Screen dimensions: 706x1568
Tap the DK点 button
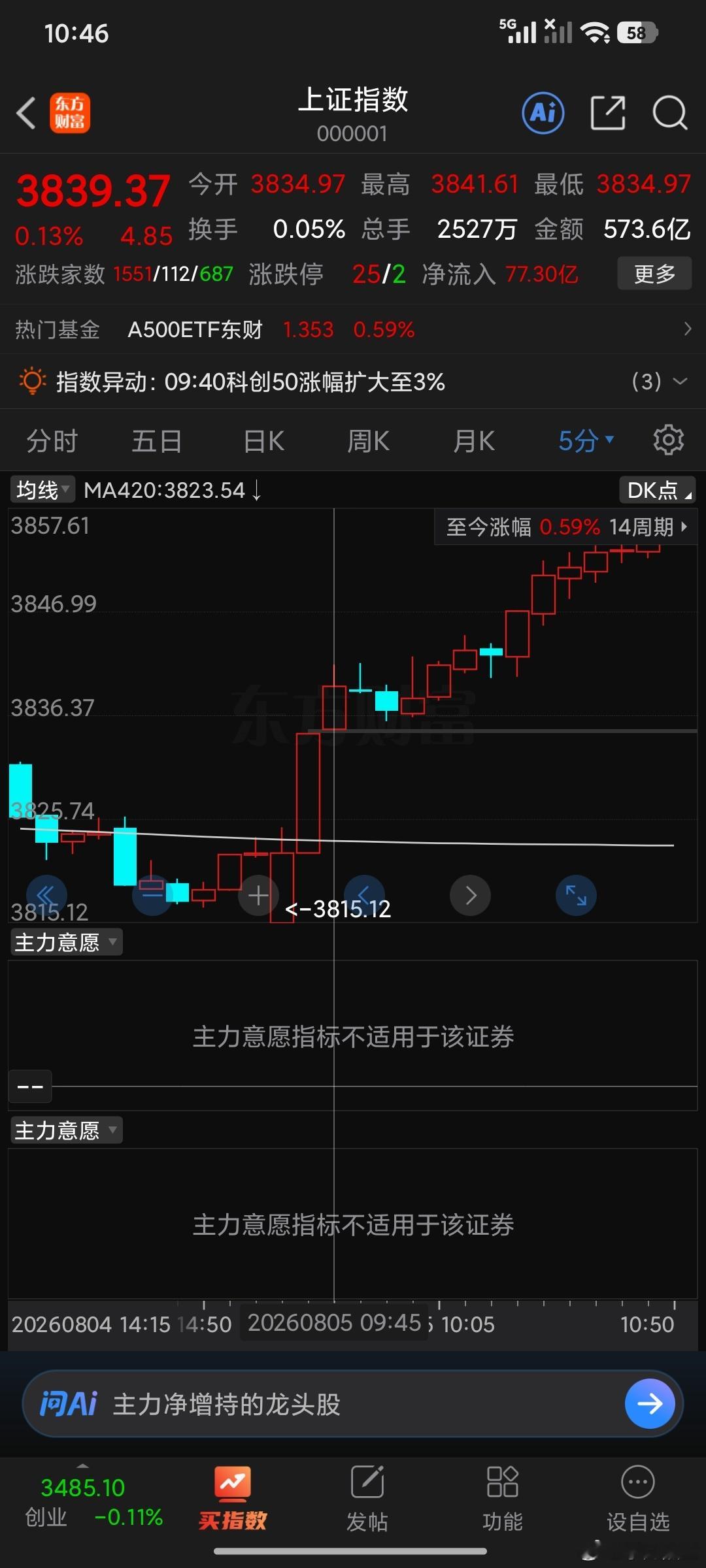(657, 489)
